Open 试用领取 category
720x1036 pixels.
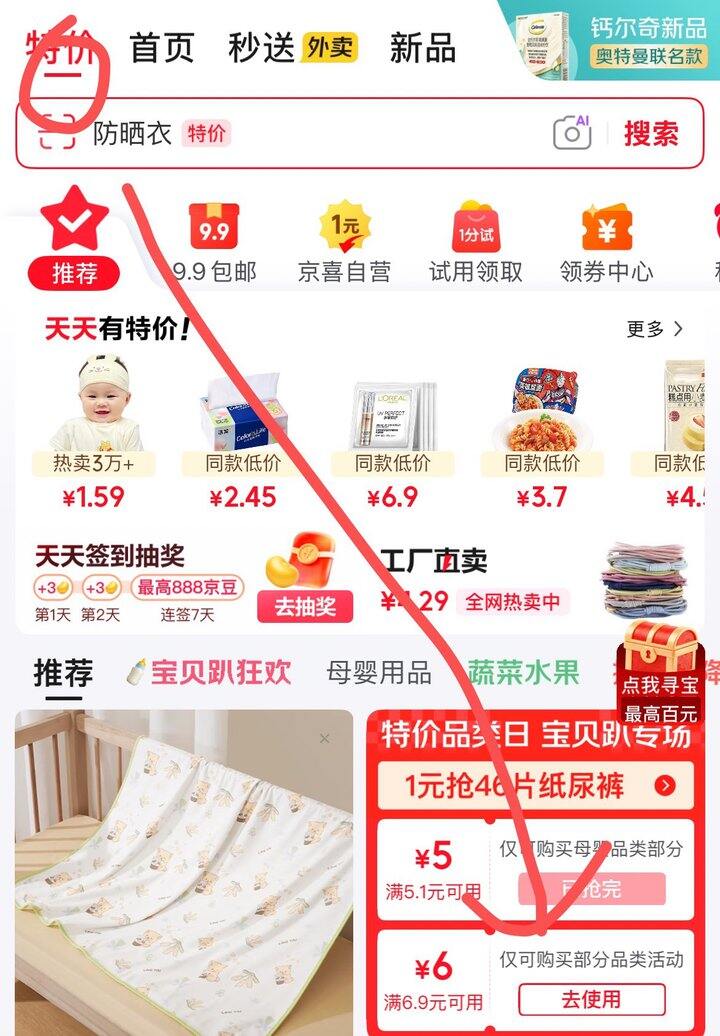476,243
